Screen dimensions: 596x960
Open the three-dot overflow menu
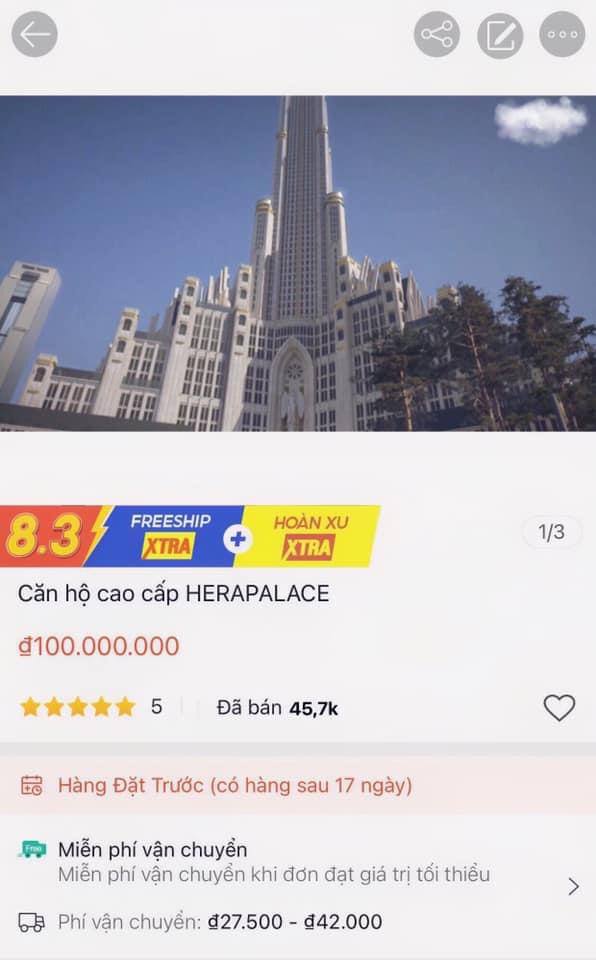(x=562, y=34)
